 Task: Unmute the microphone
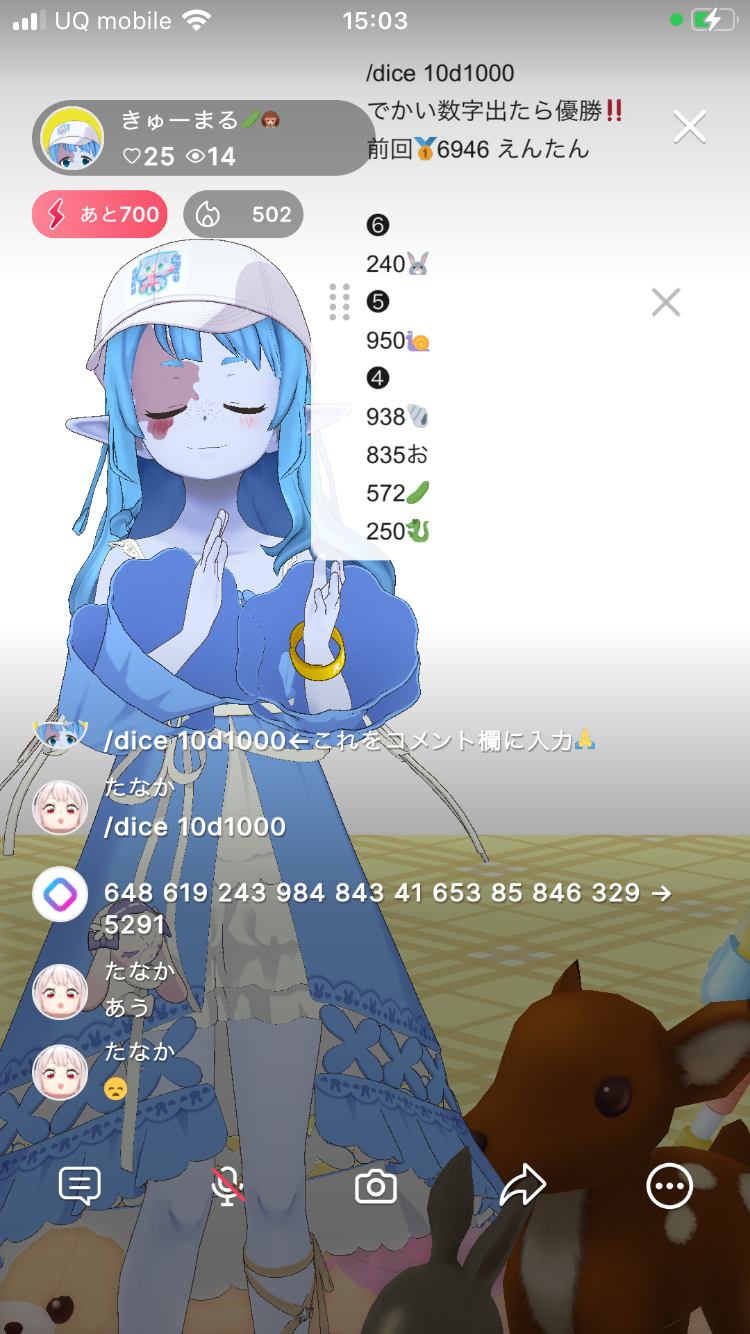coord(228,1186)
